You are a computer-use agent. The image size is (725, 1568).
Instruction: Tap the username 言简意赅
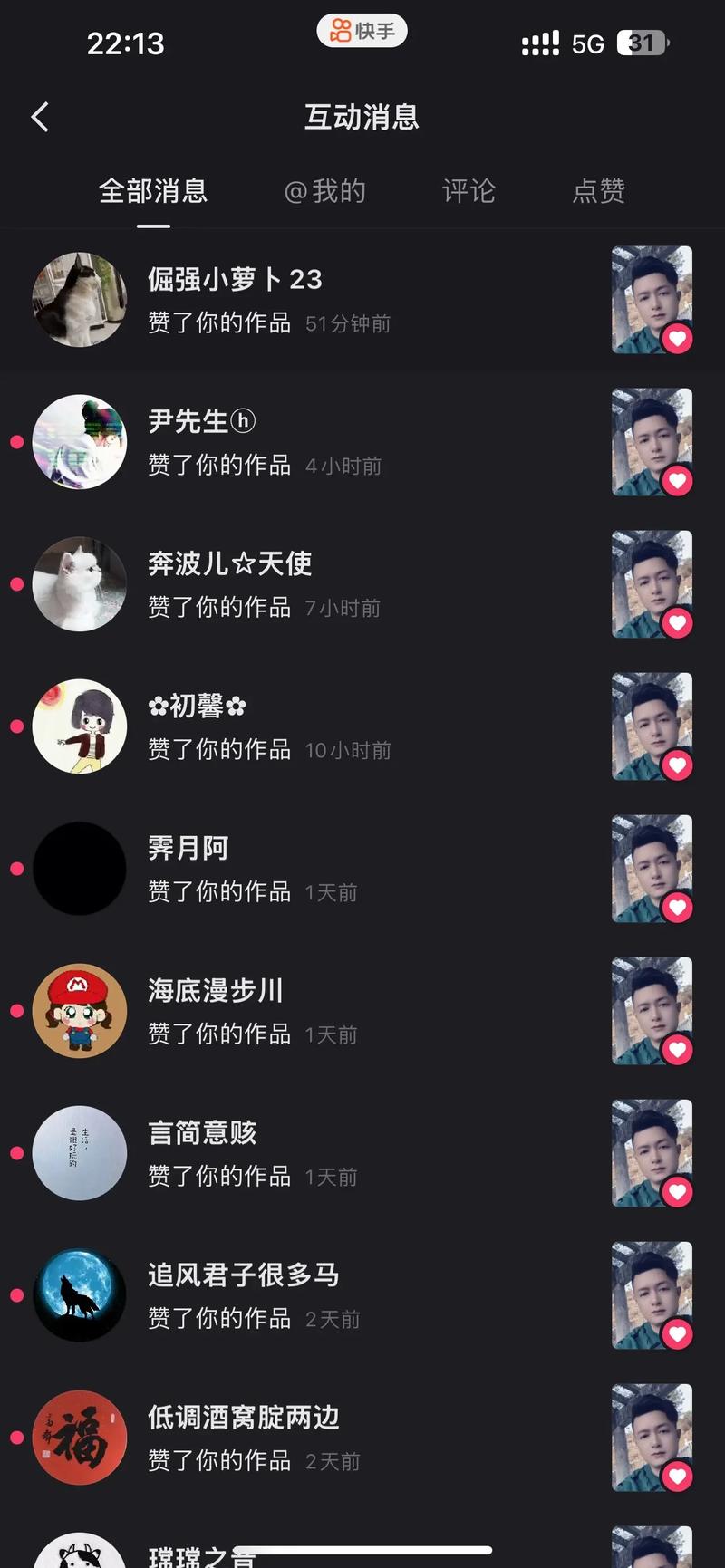pos(201,1133)
